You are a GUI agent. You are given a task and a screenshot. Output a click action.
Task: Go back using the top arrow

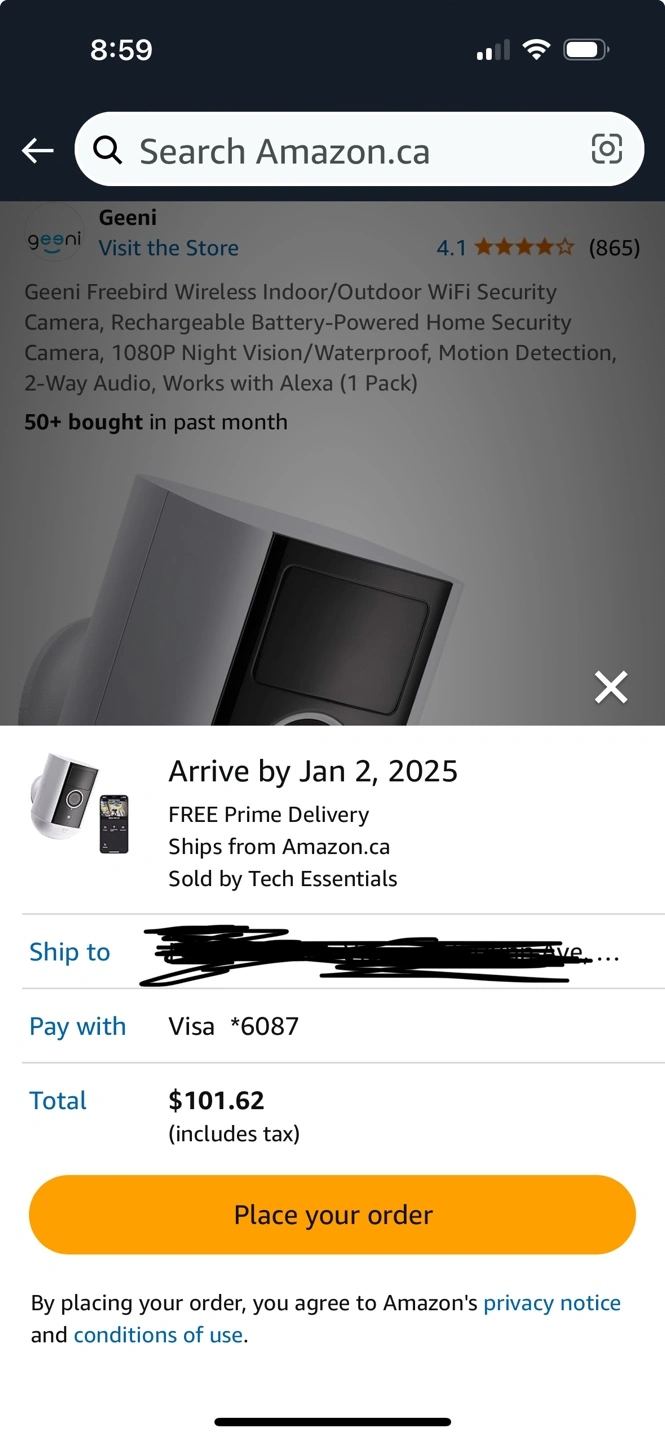(x=38, y=151)
